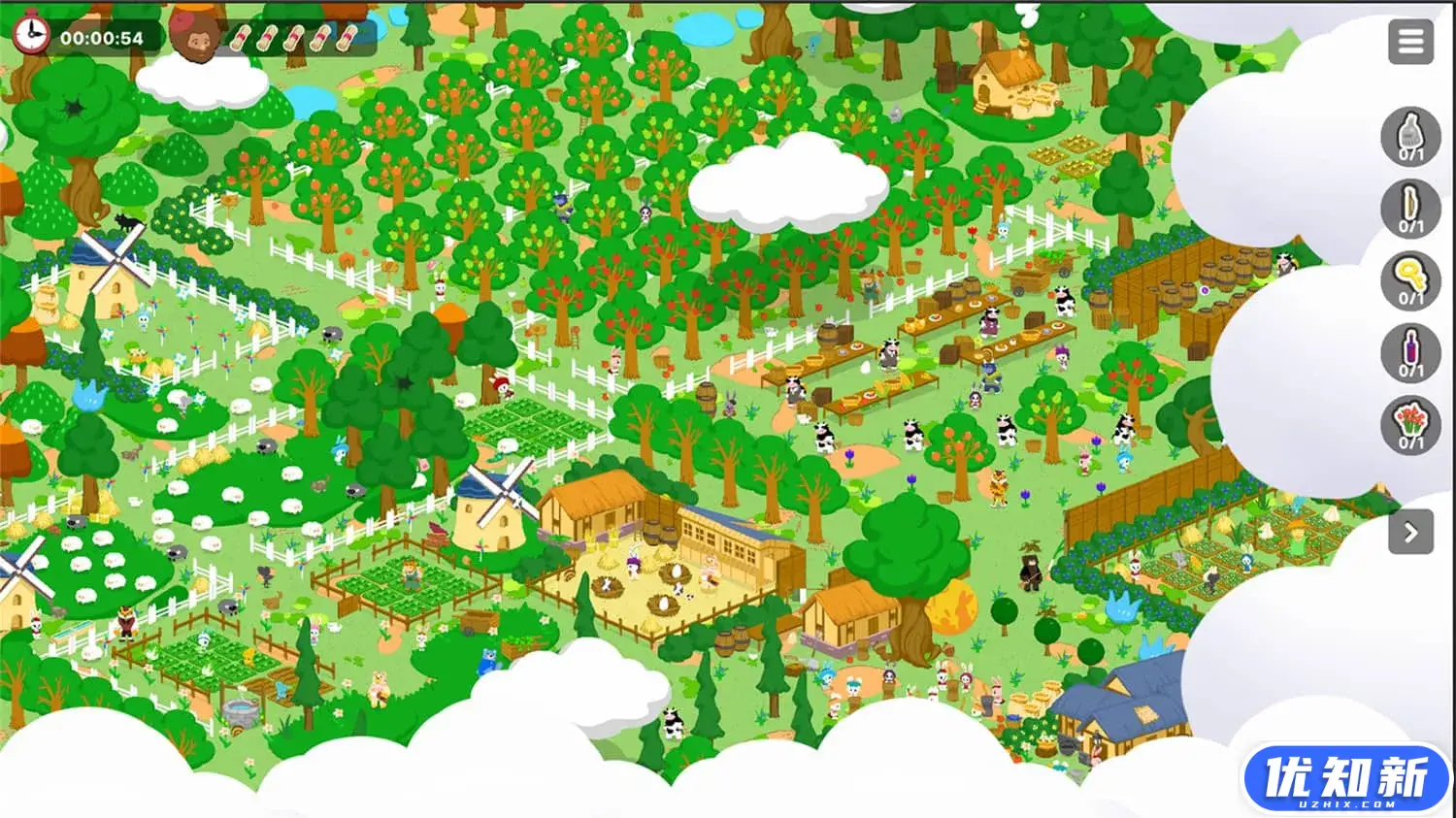Expand the item panel with the arrow

coord(1410,532)
